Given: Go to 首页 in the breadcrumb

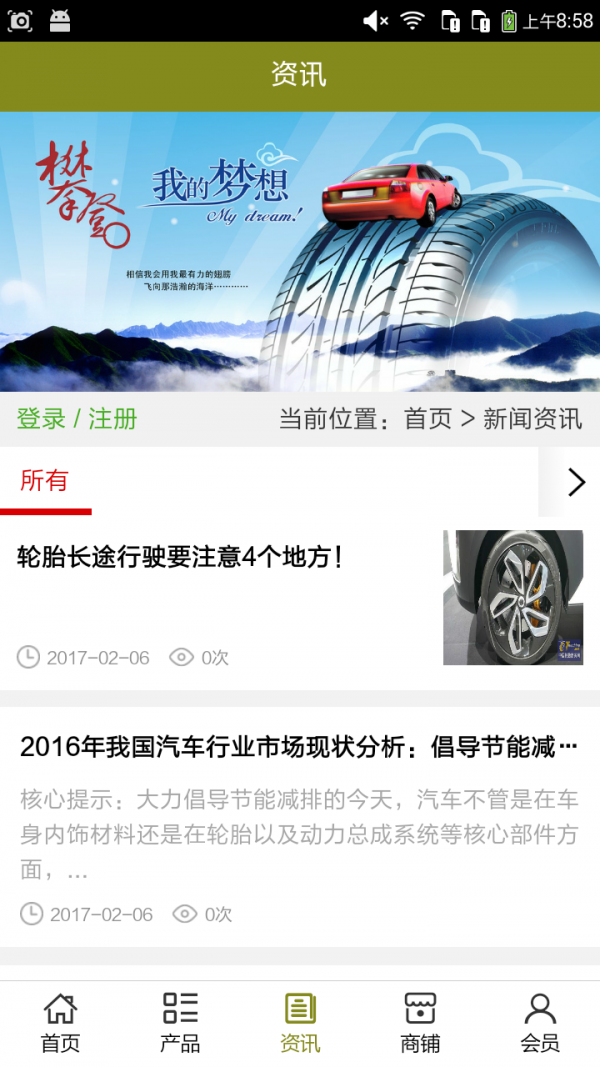Looking at the screenshot, I should (x=428, y=419).
